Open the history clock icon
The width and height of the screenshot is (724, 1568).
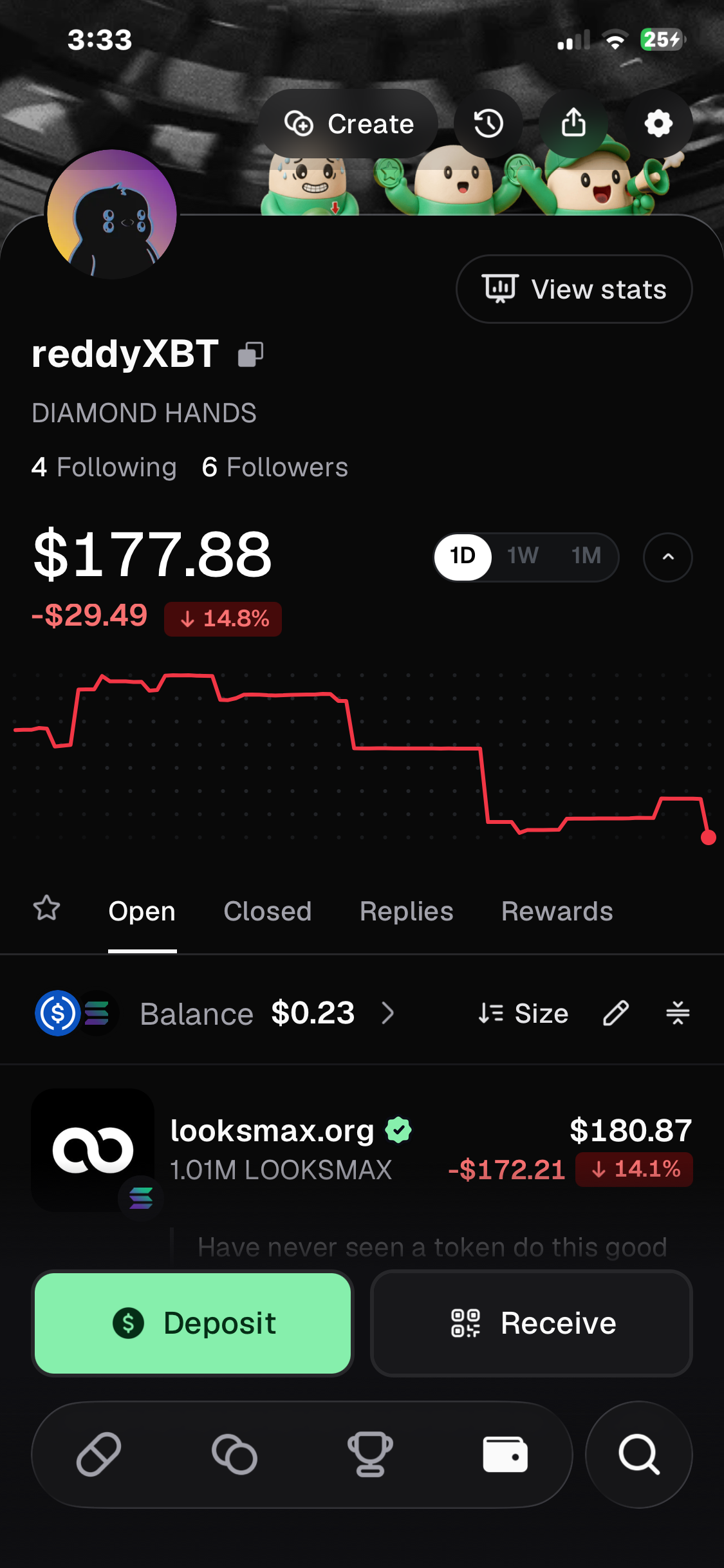click(488, 124)
